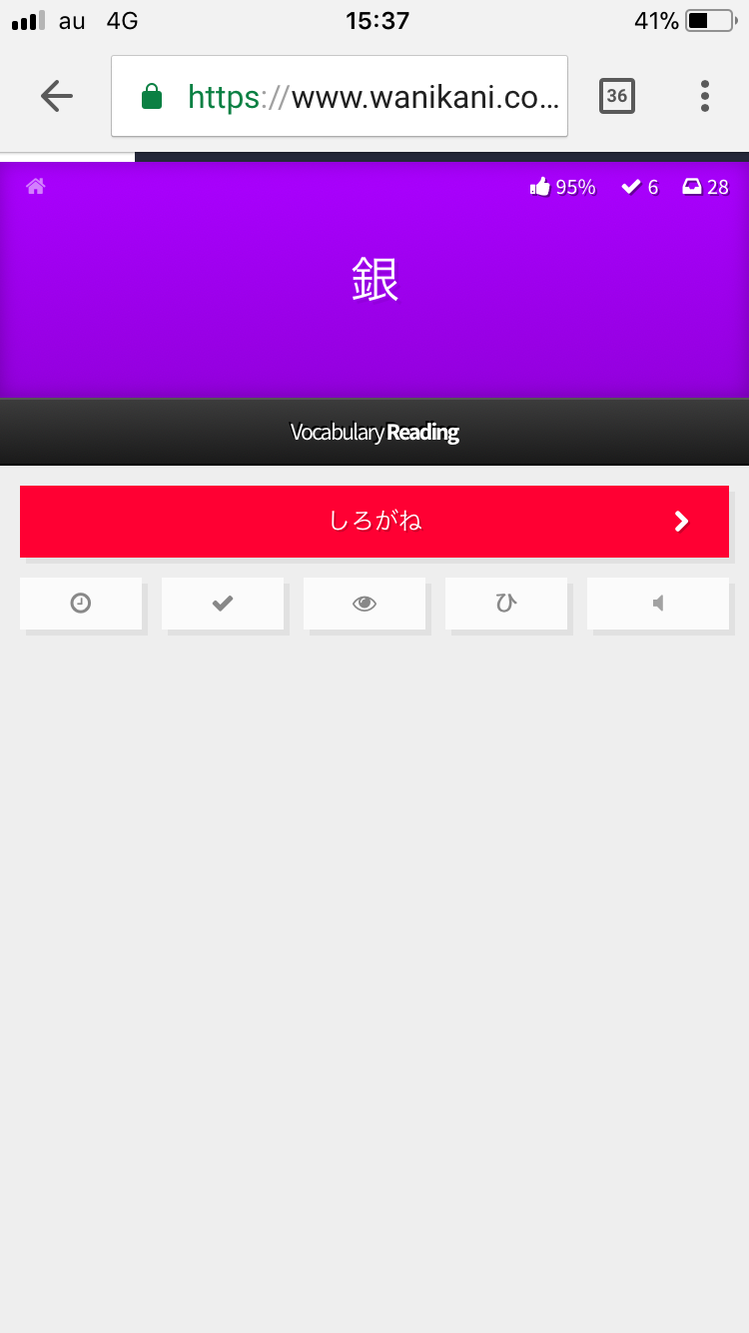This screenshot has height=1333, width=749.
Task: Return to WaniKani home via house icon
Action: (x=36, y=186)
